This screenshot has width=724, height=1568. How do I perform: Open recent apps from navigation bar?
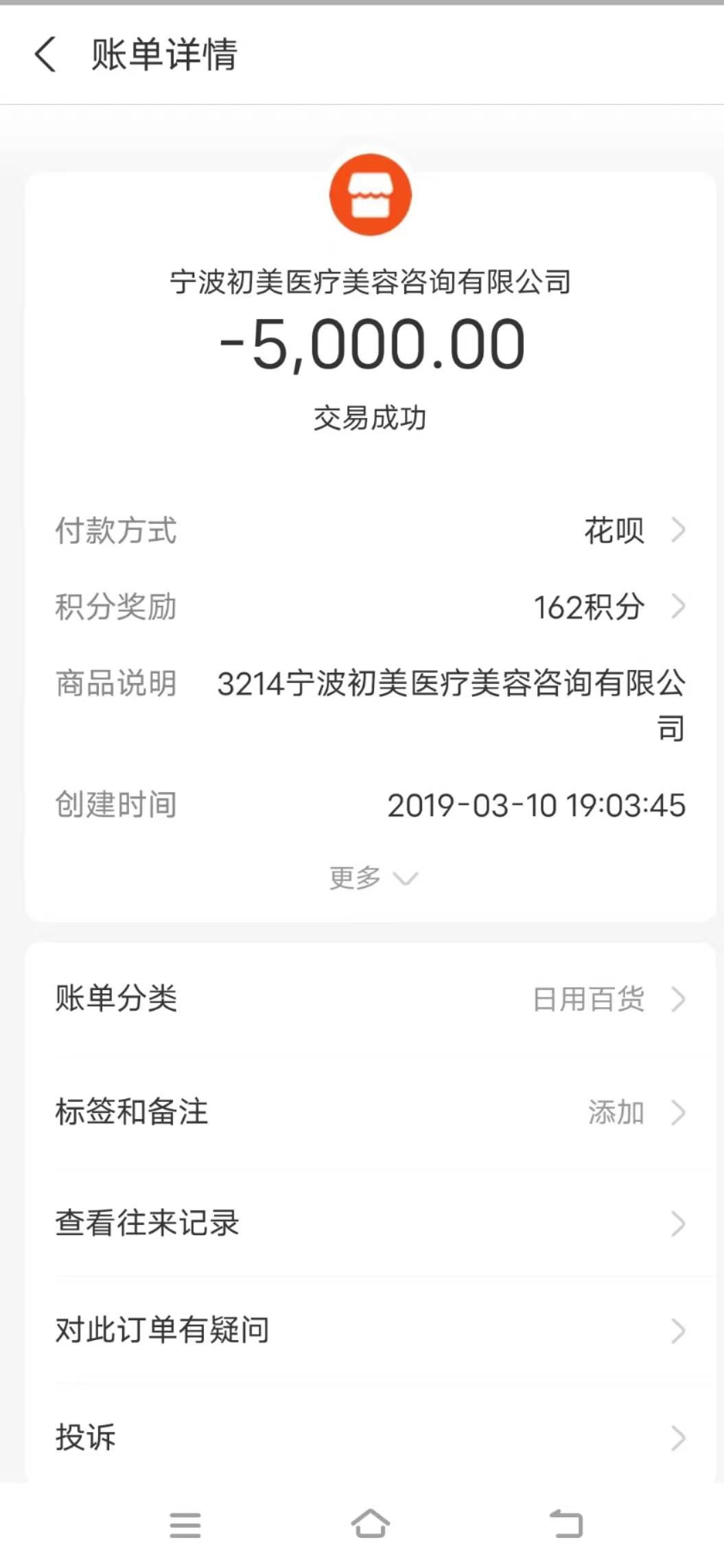(185, 1525)
